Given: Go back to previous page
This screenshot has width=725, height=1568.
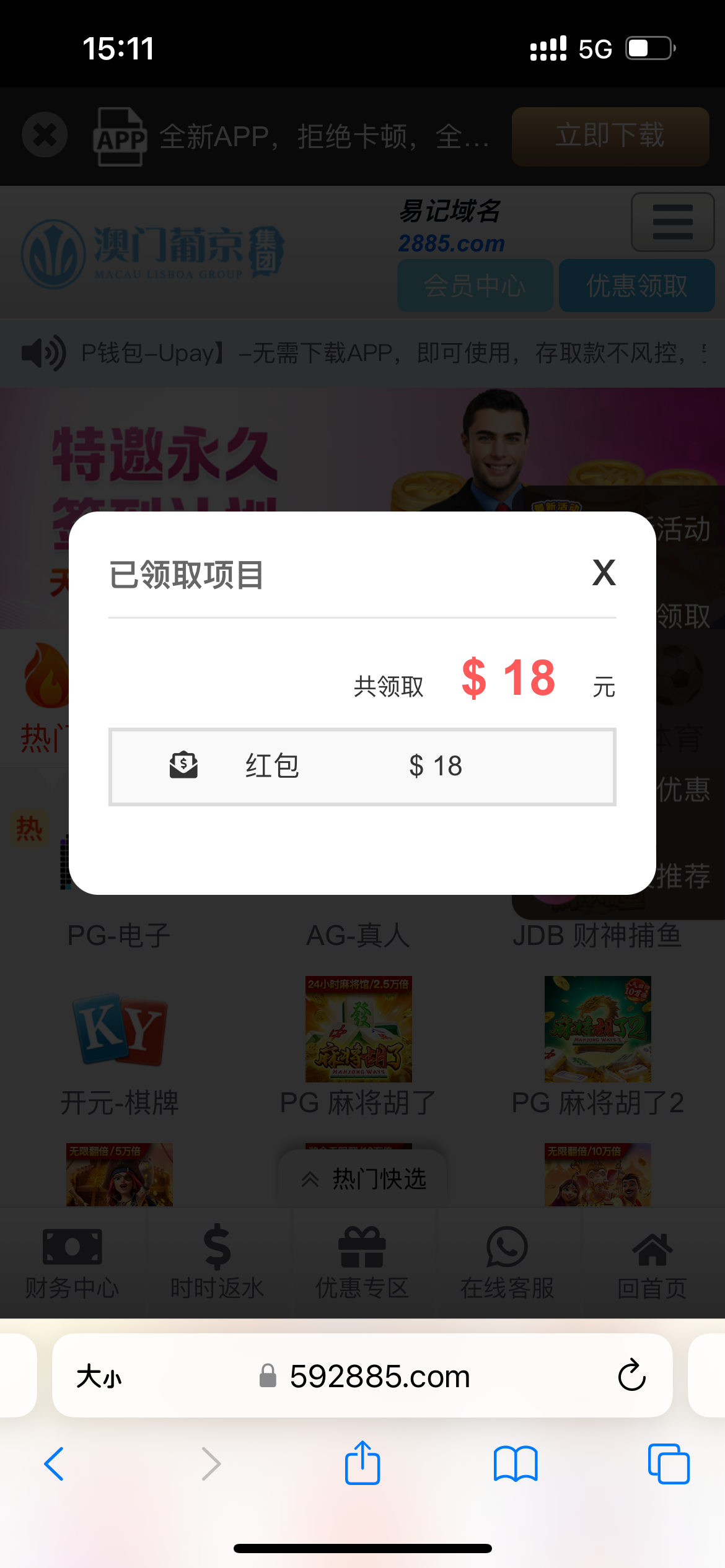Looking at the screenshot, I should [55, 1464].
